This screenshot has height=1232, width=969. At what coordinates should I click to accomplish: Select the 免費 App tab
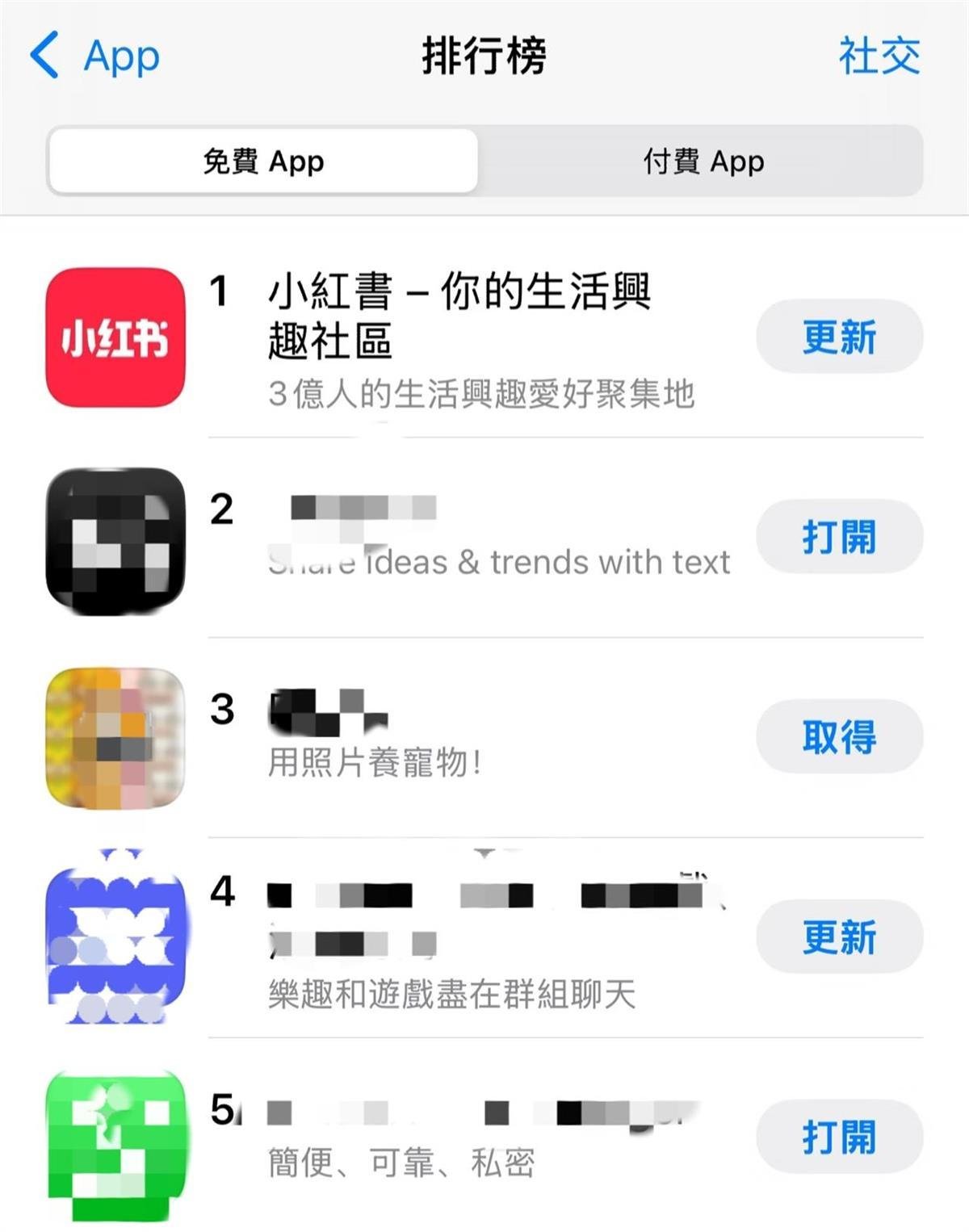pyautogui.click(x=263, y=161)
